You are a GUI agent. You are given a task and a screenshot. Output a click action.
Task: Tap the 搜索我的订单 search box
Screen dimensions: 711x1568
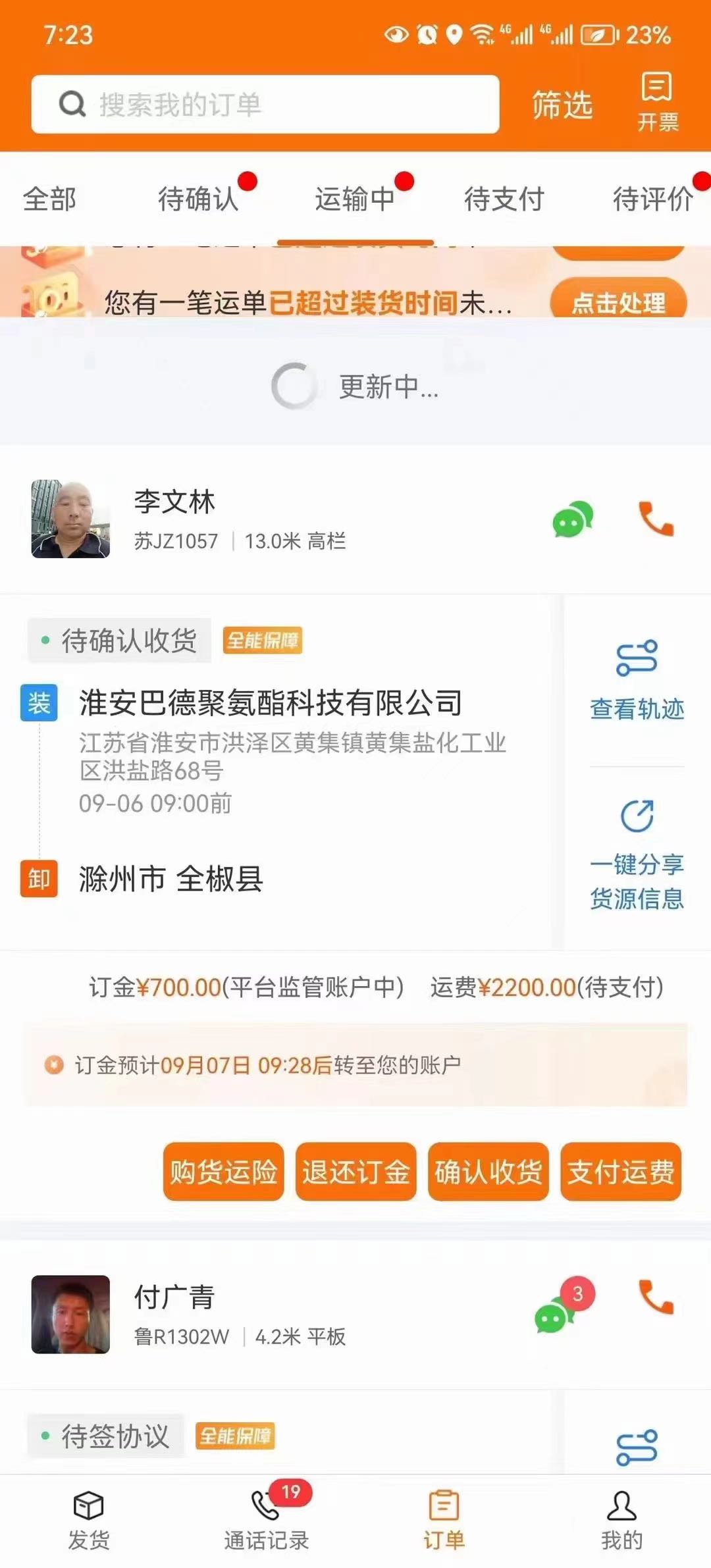pyautogui.click(x=265, y=104)
